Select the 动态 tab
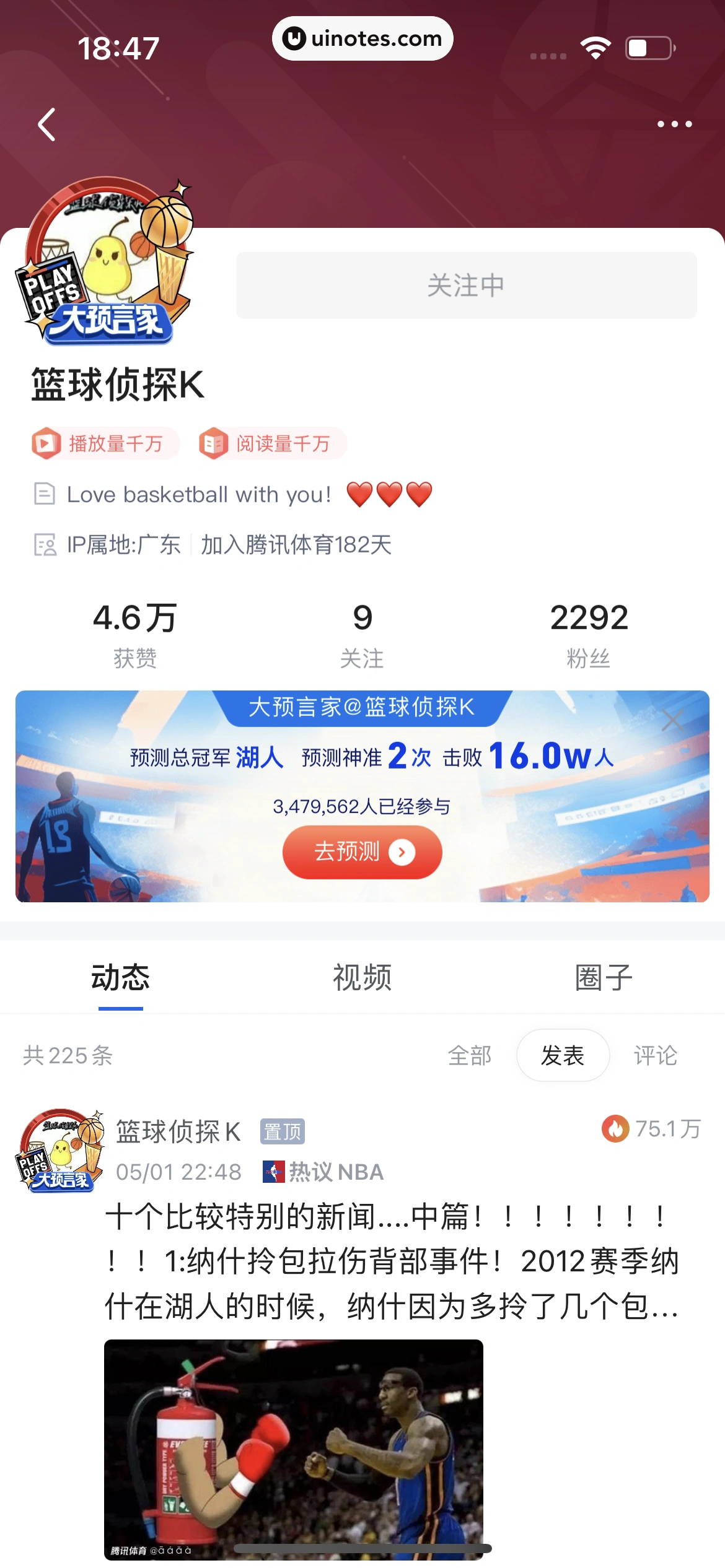This screenshot has height=1568, width=725. 121,978
